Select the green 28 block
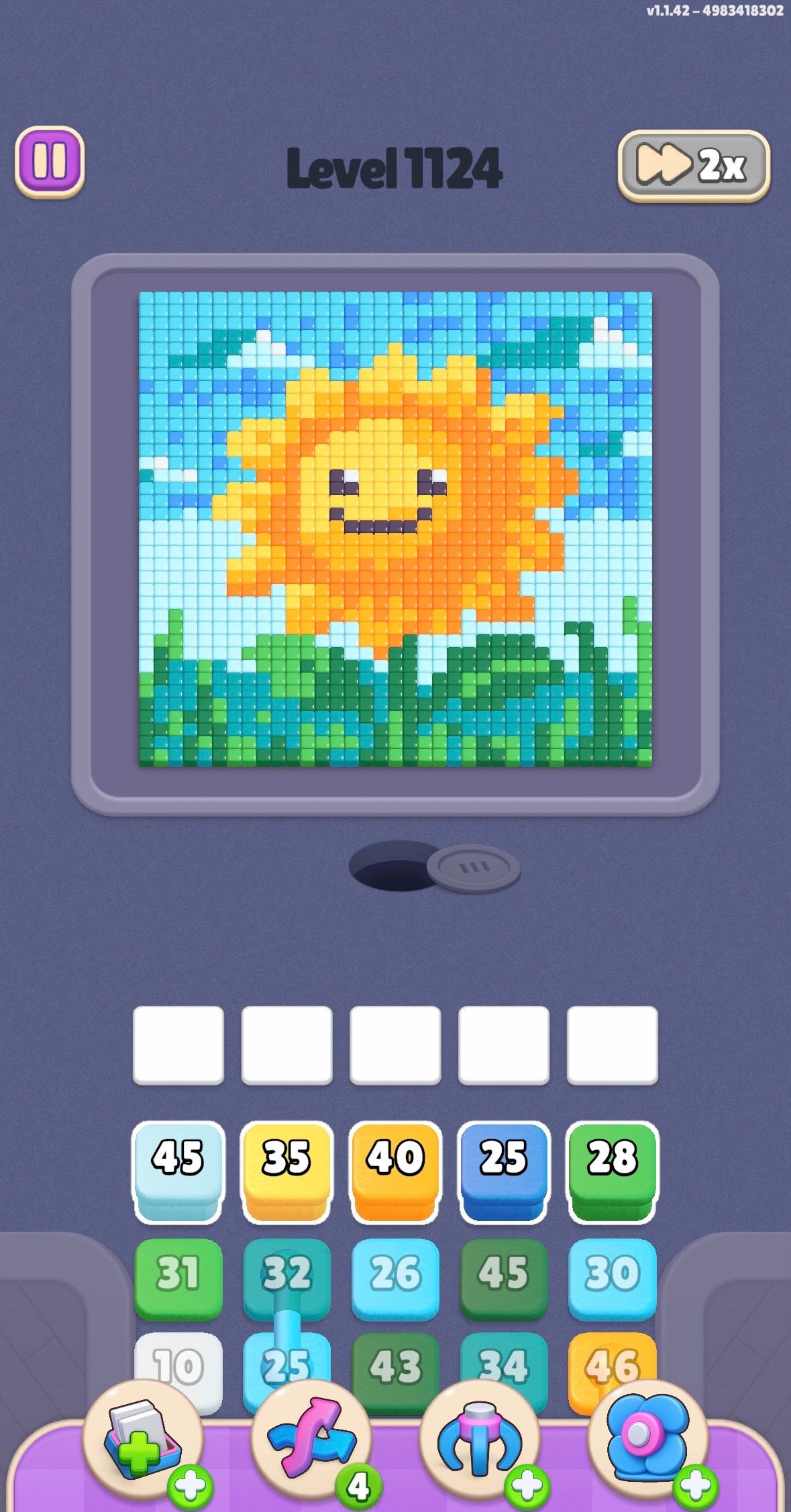791x1512 pixels. 613,1171
